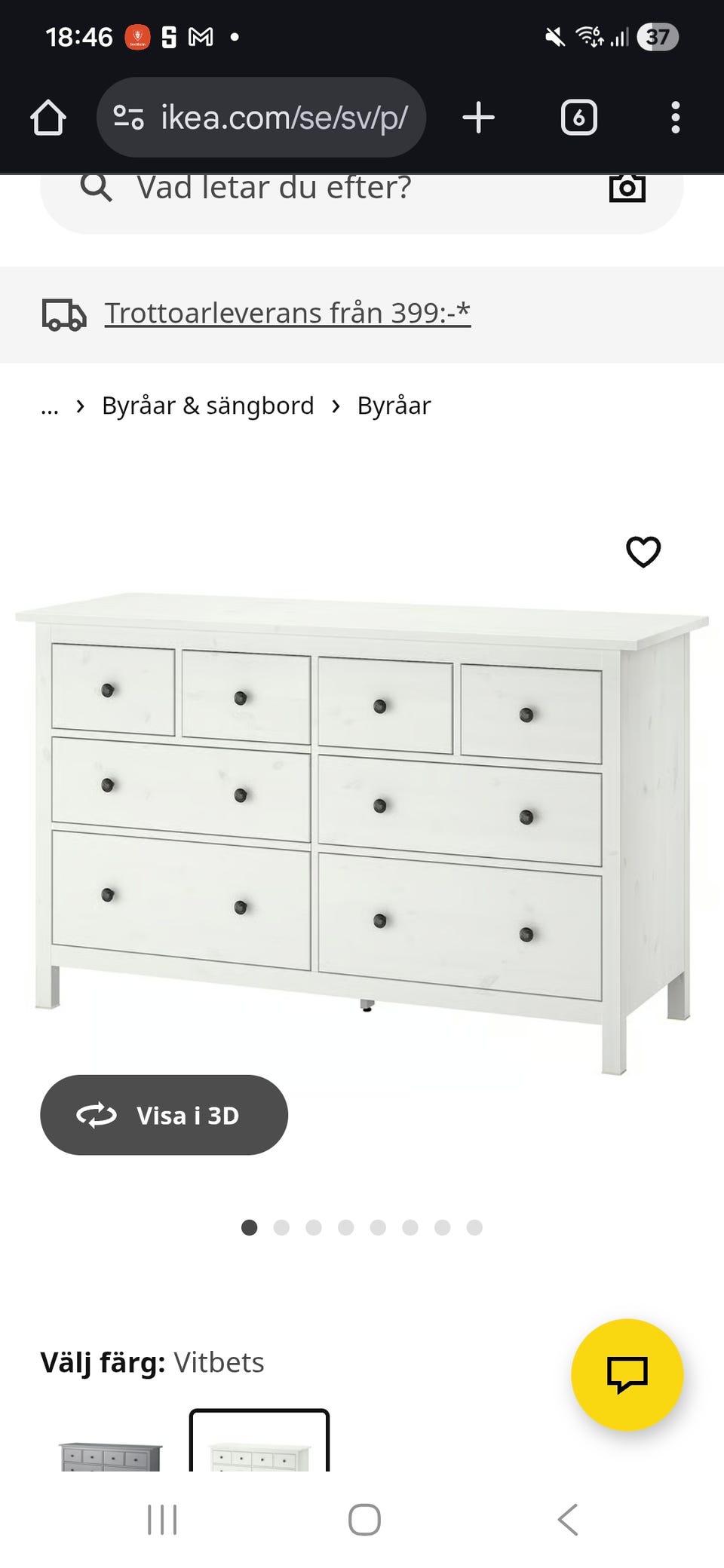
Task: Start a chat with the yellow chat button
Action: tap(627, 1374)
